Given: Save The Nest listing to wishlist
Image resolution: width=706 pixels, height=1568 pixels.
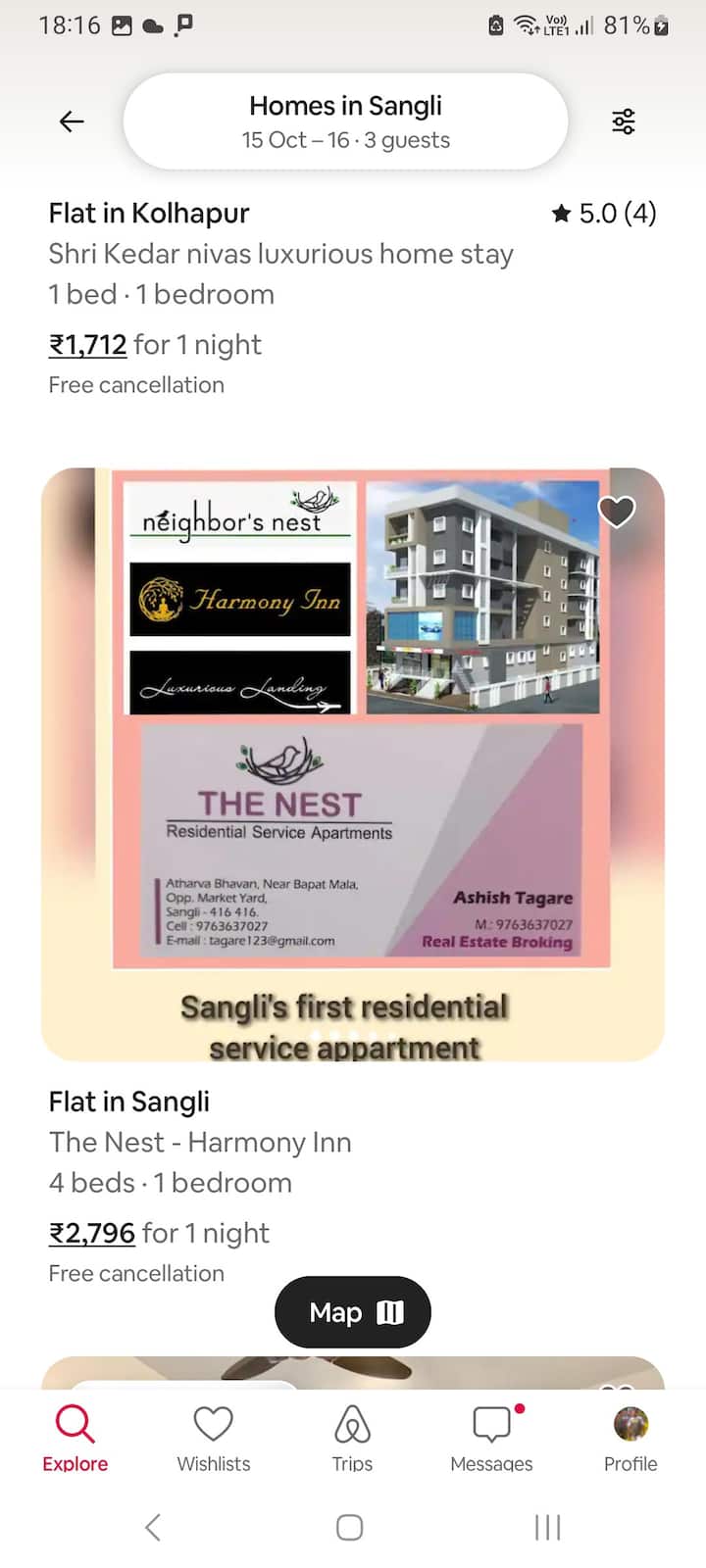Looking at the screenshot, I should coord(617,511).
